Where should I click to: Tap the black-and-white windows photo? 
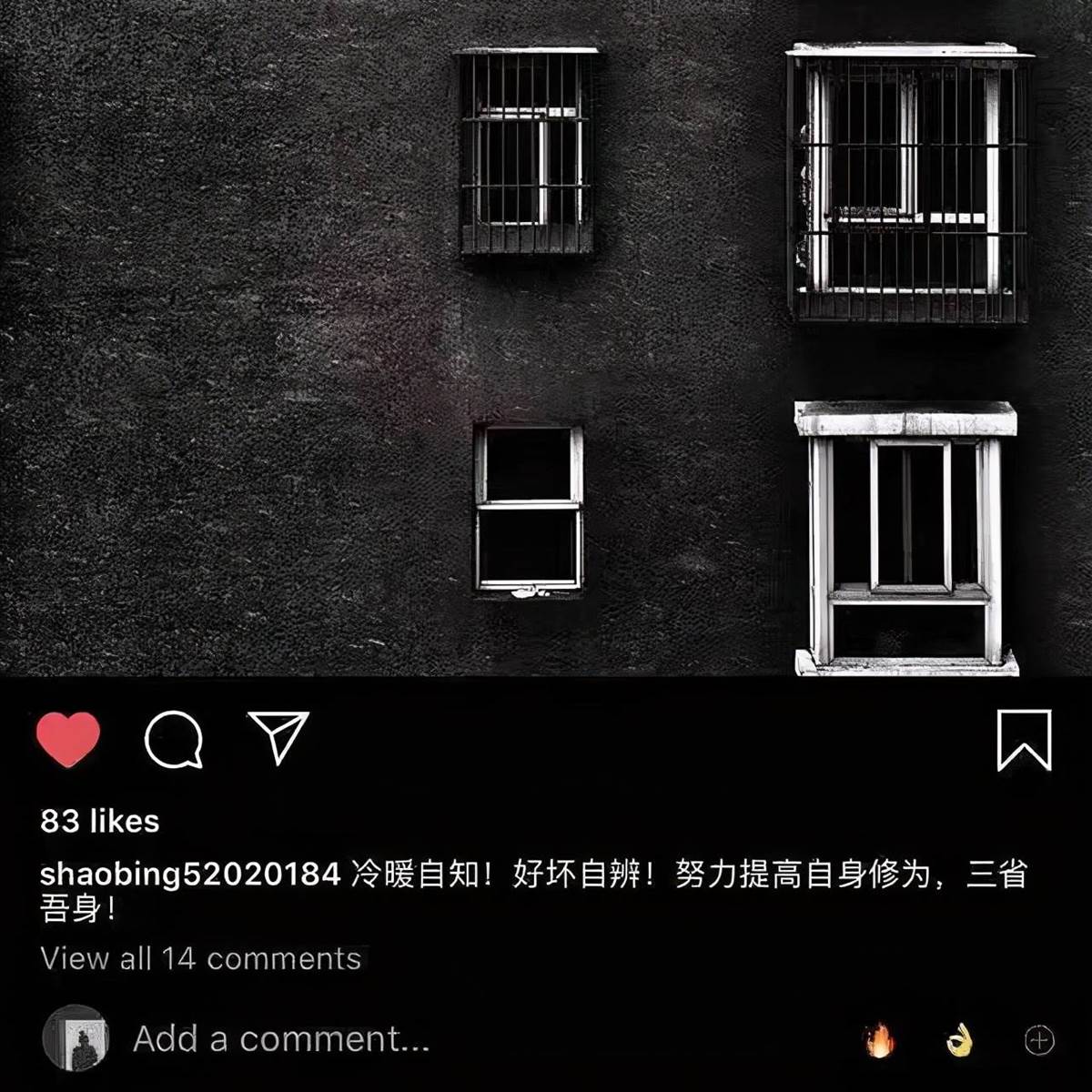[546, 339]
